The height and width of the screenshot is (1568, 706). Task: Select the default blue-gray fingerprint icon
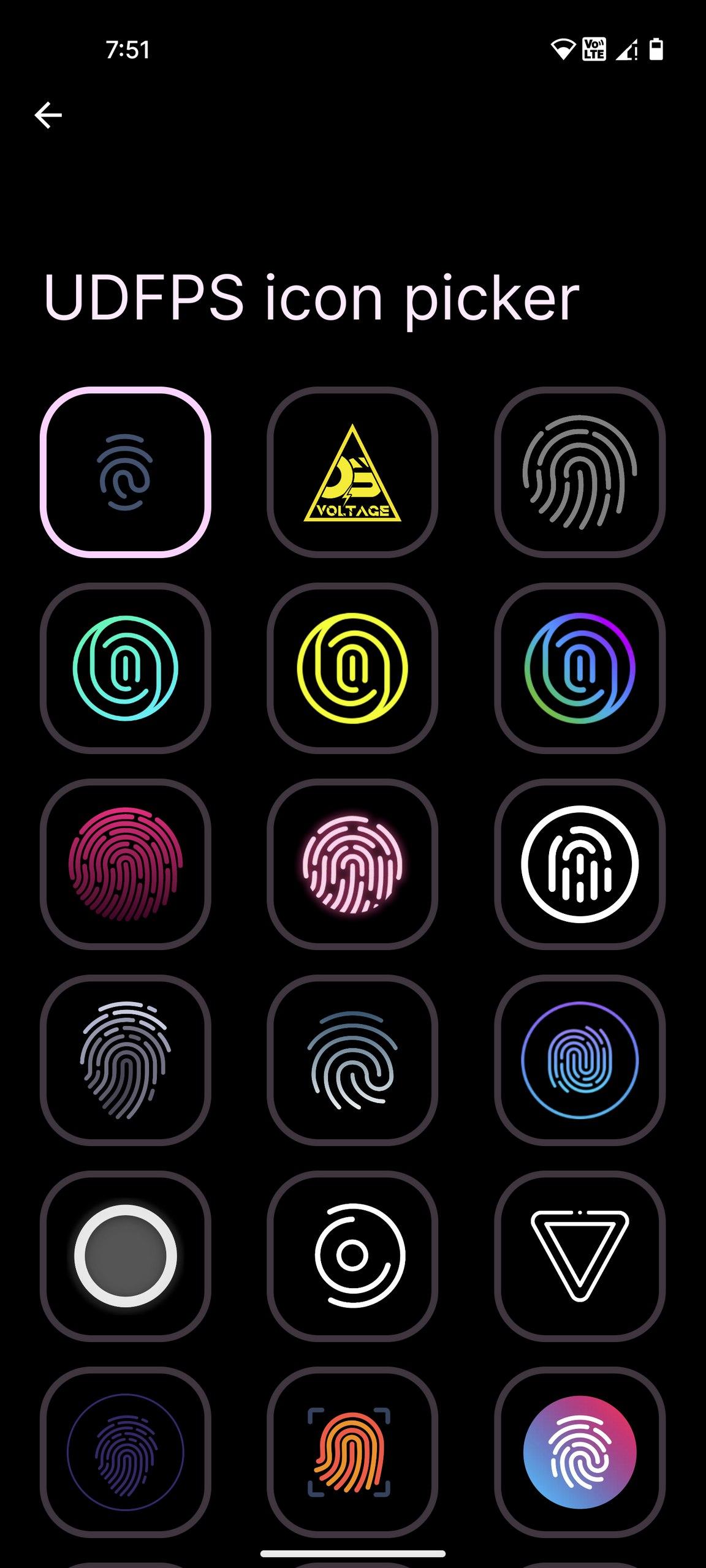(x=126, y=472)
